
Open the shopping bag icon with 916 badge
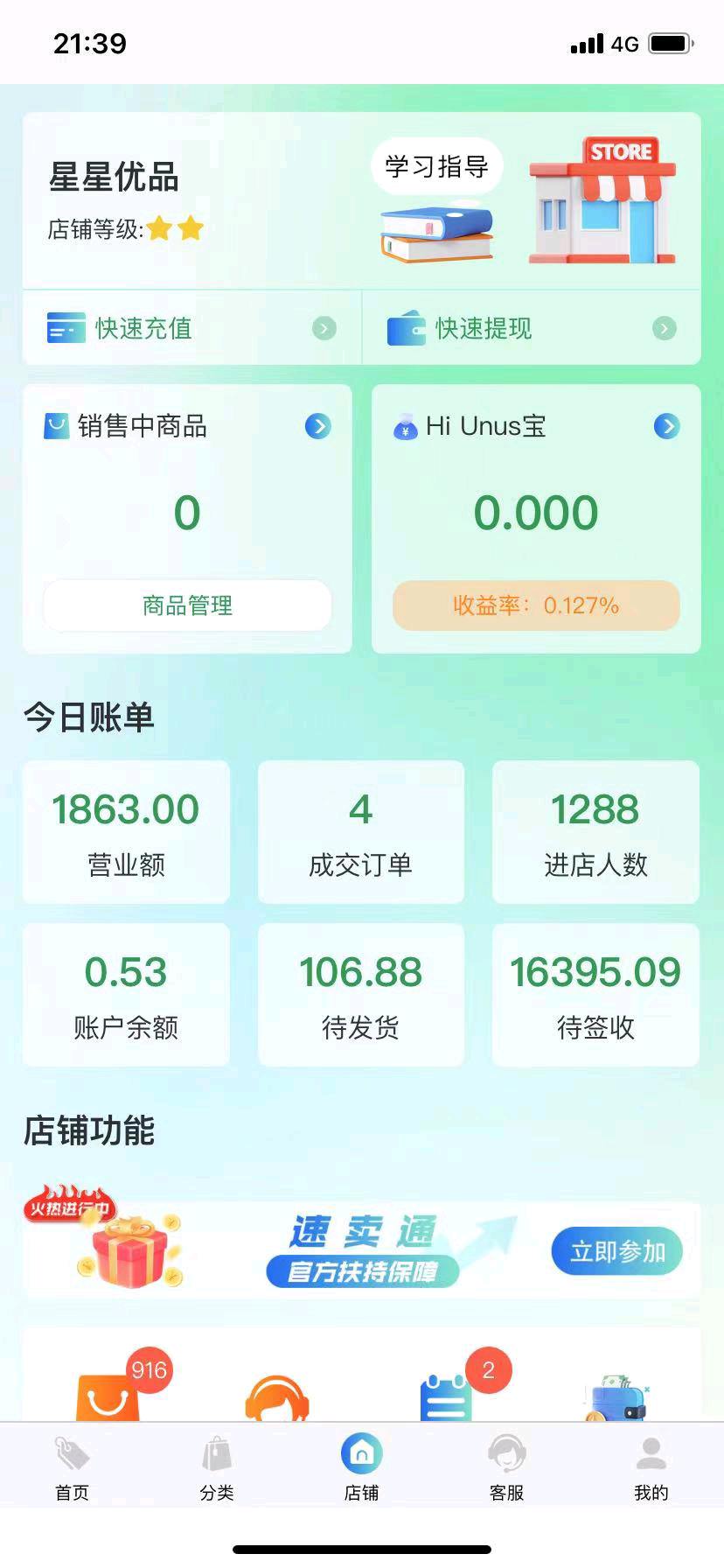coord(108,1395)
